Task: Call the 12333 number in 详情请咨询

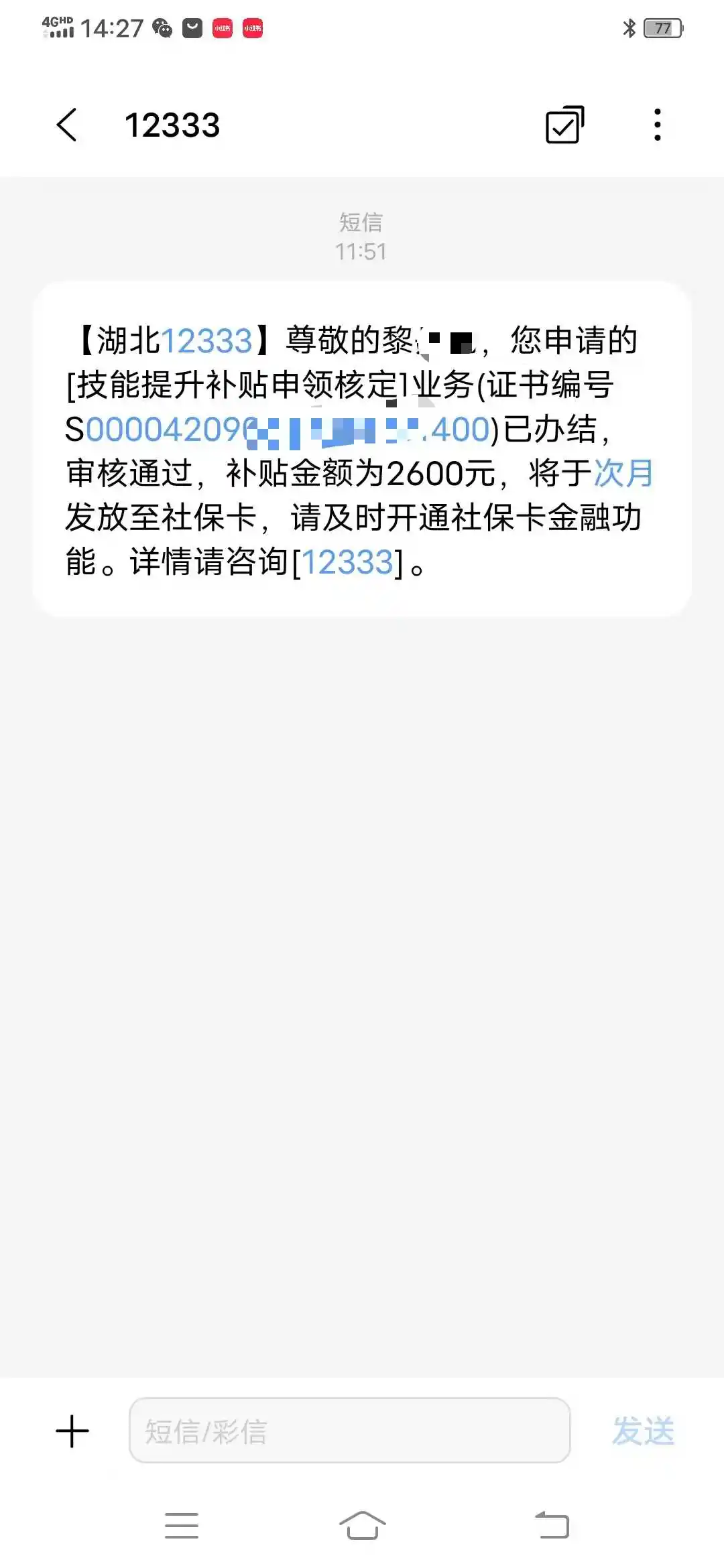Action: (x=347, y=562)
